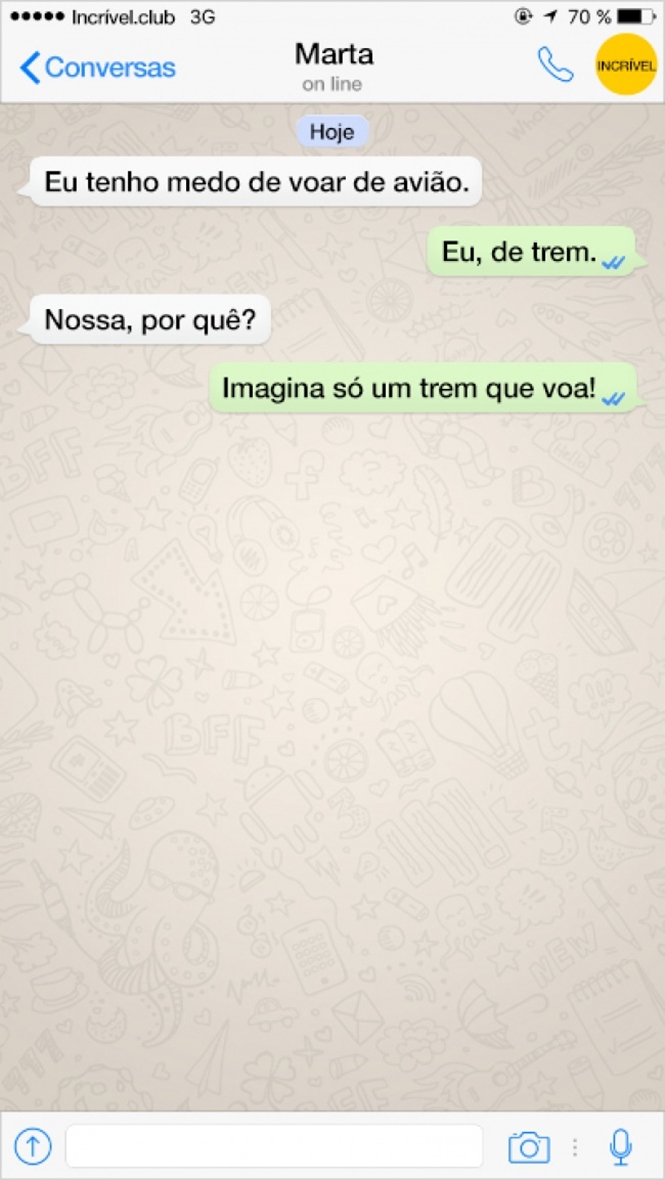
Task: Focus the message text field
Action: click(x=274, y=1146)
